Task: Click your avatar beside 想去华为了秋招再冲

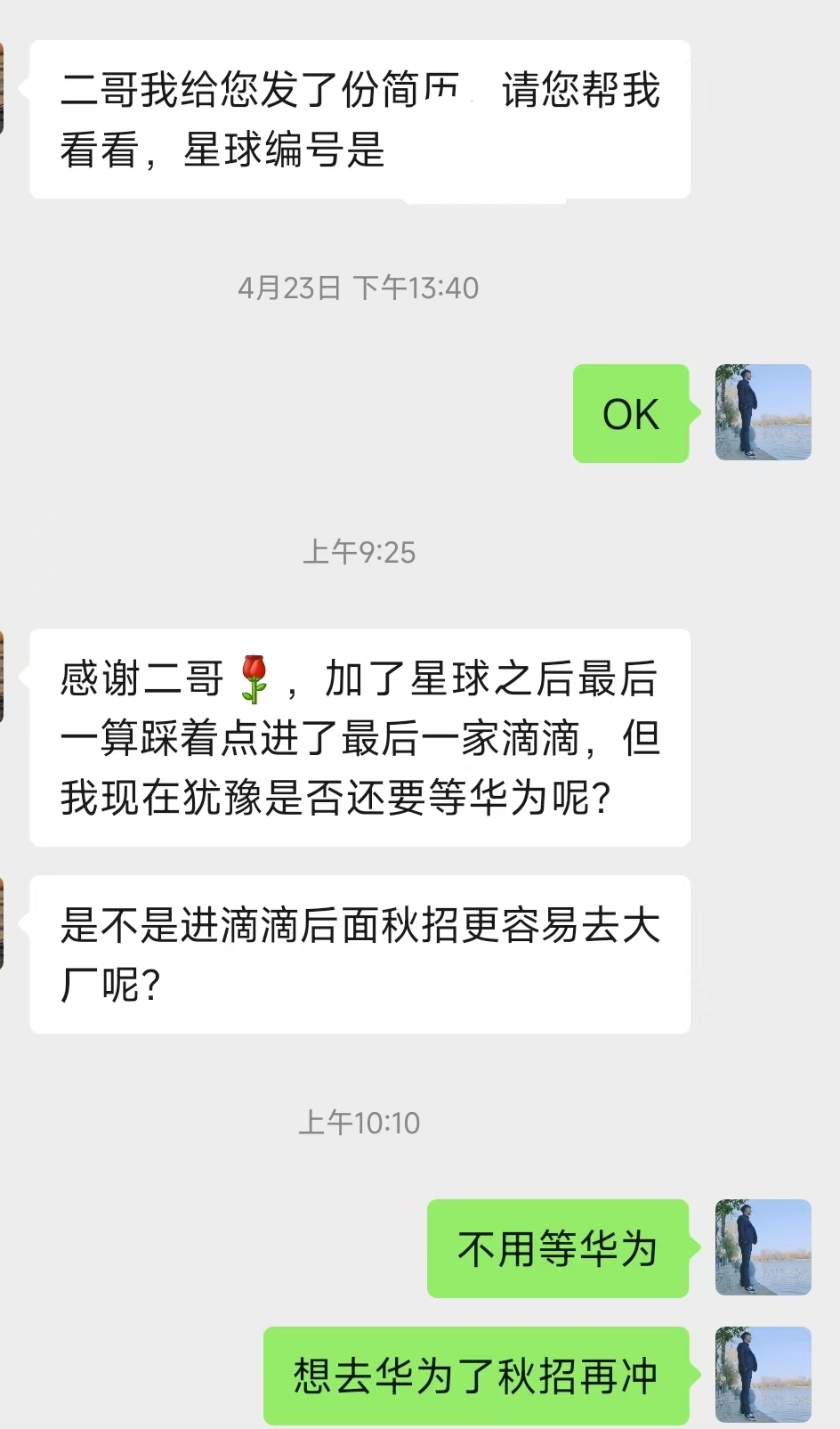Action: point(763,1374)
